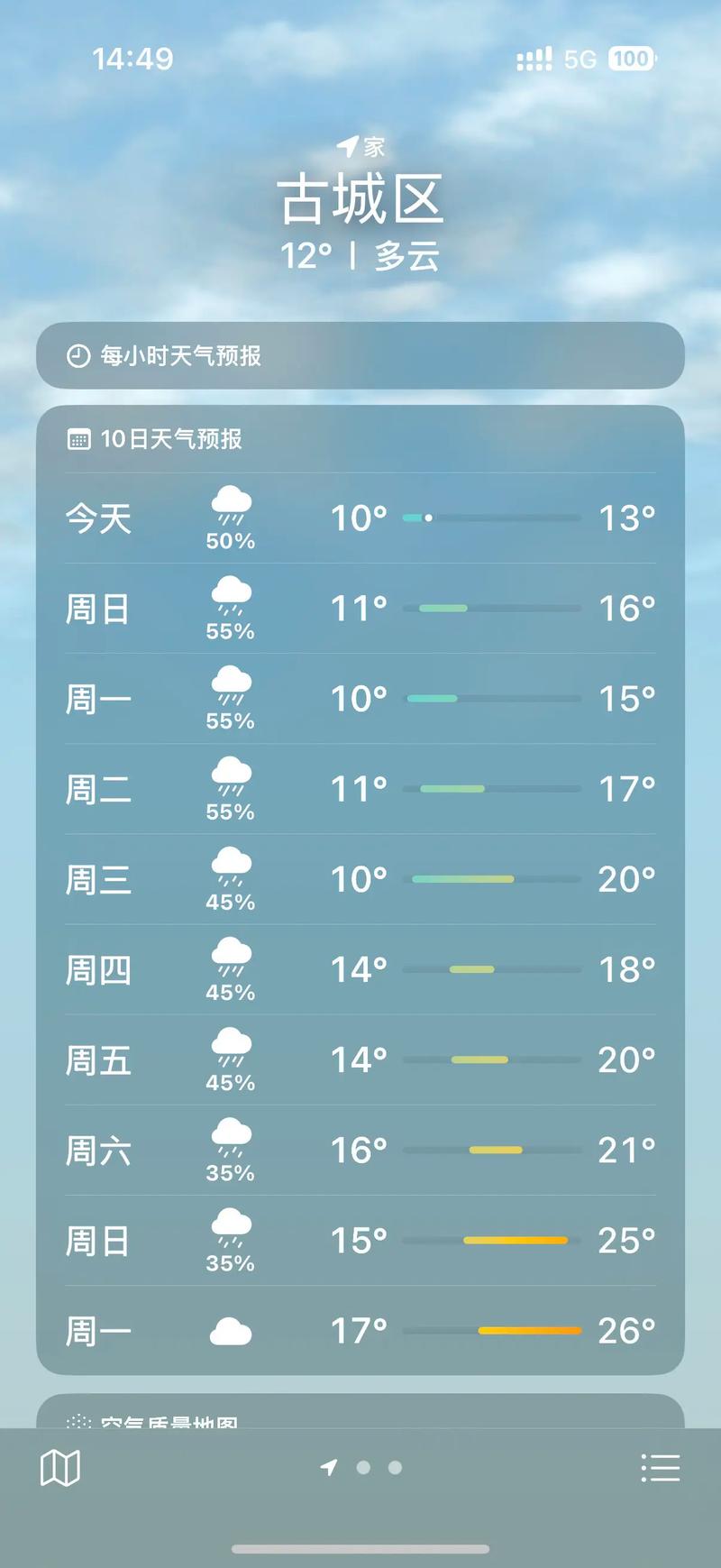Image resolution: width=721 pixels, height=1568 pixels.
Task: Tap the calendar icon beside 10日天气预报
Action: pyautogui.click(x=79, y=439)
